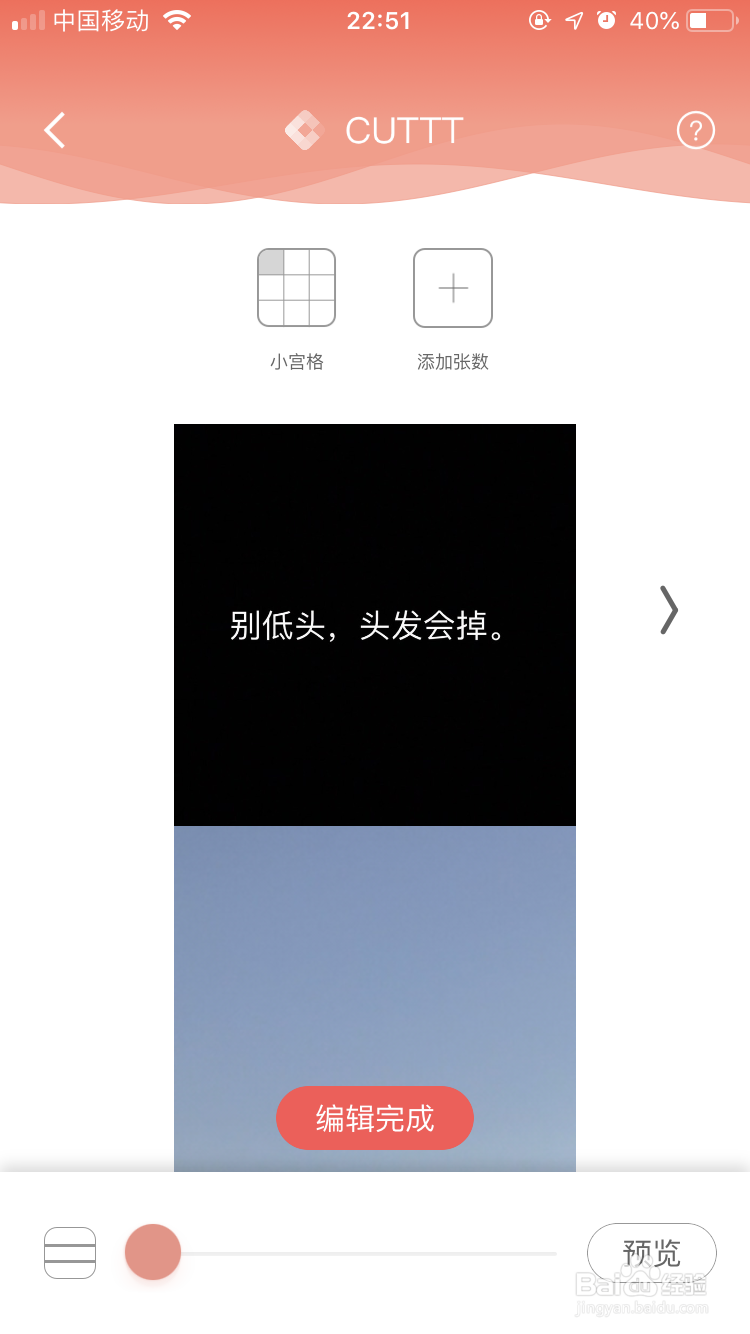
Task: Tap the orientation lock icon in the status bar
Action: tap(540, 20)
